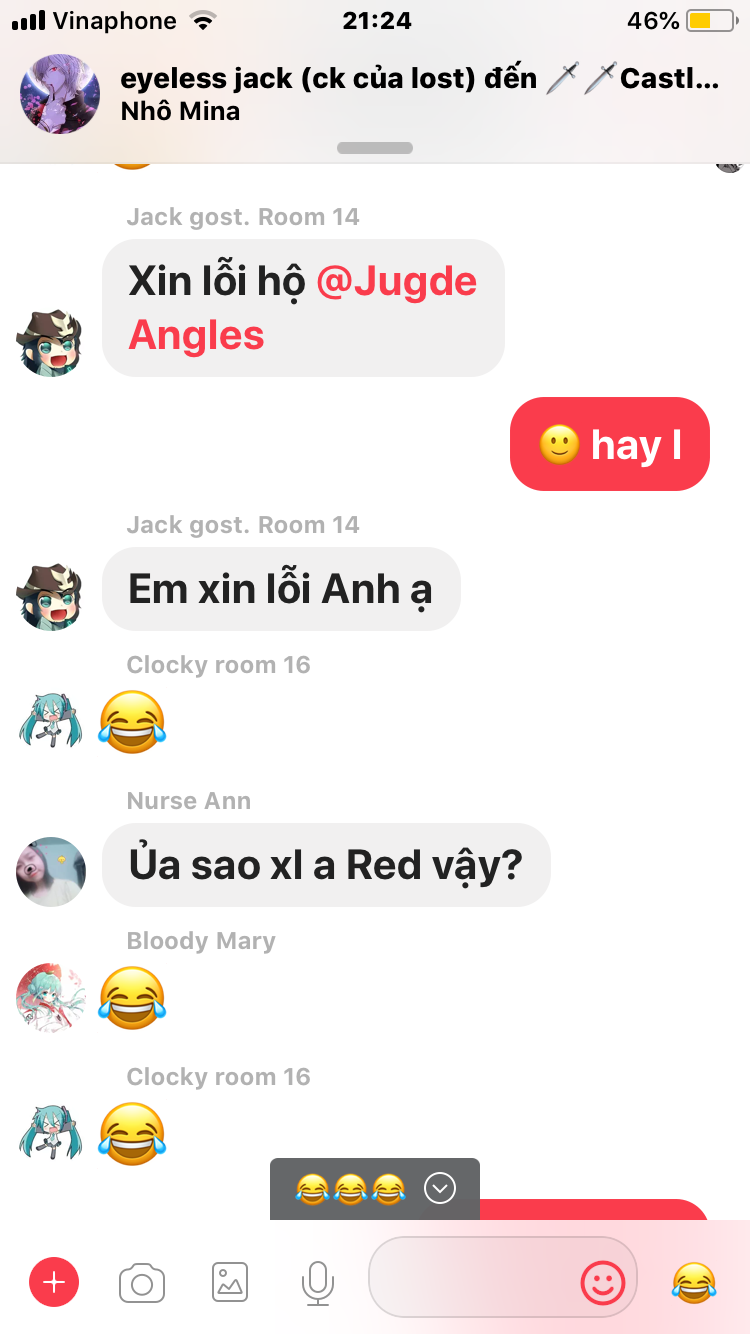Open Bloody Mary's profile avatar
Image resolution: width=750 pixels, height=1334 pixels.
[x=51, y=998]
